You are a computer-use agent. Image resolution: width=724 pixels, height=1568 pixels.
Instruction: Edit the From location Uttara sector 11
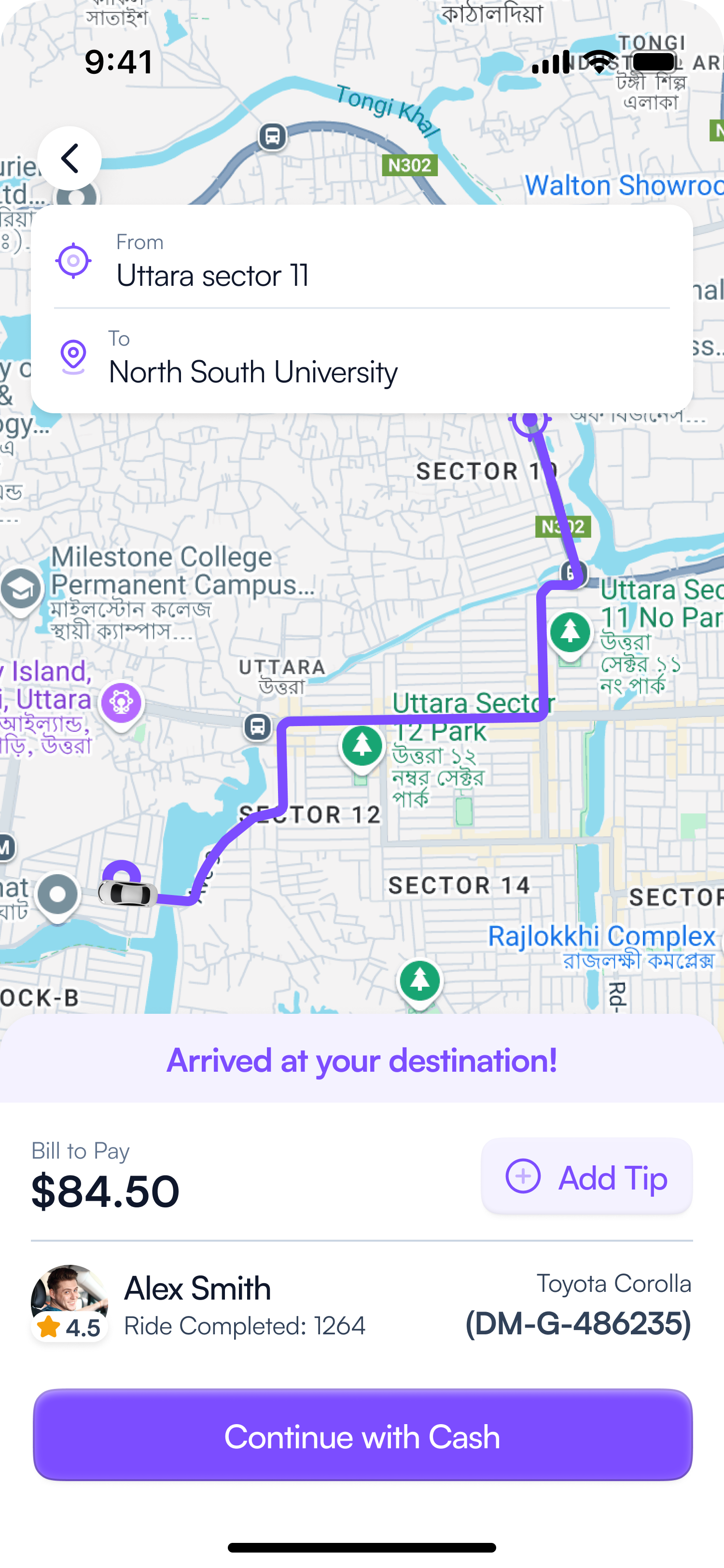[x=213, y=275]
